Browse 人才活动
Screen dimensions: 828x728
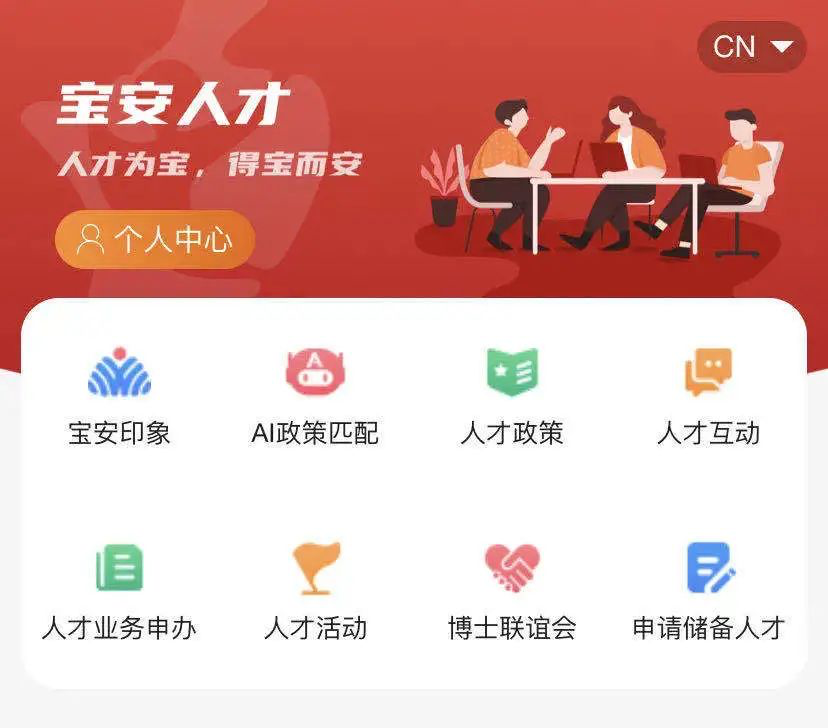[x=315, y=590]
